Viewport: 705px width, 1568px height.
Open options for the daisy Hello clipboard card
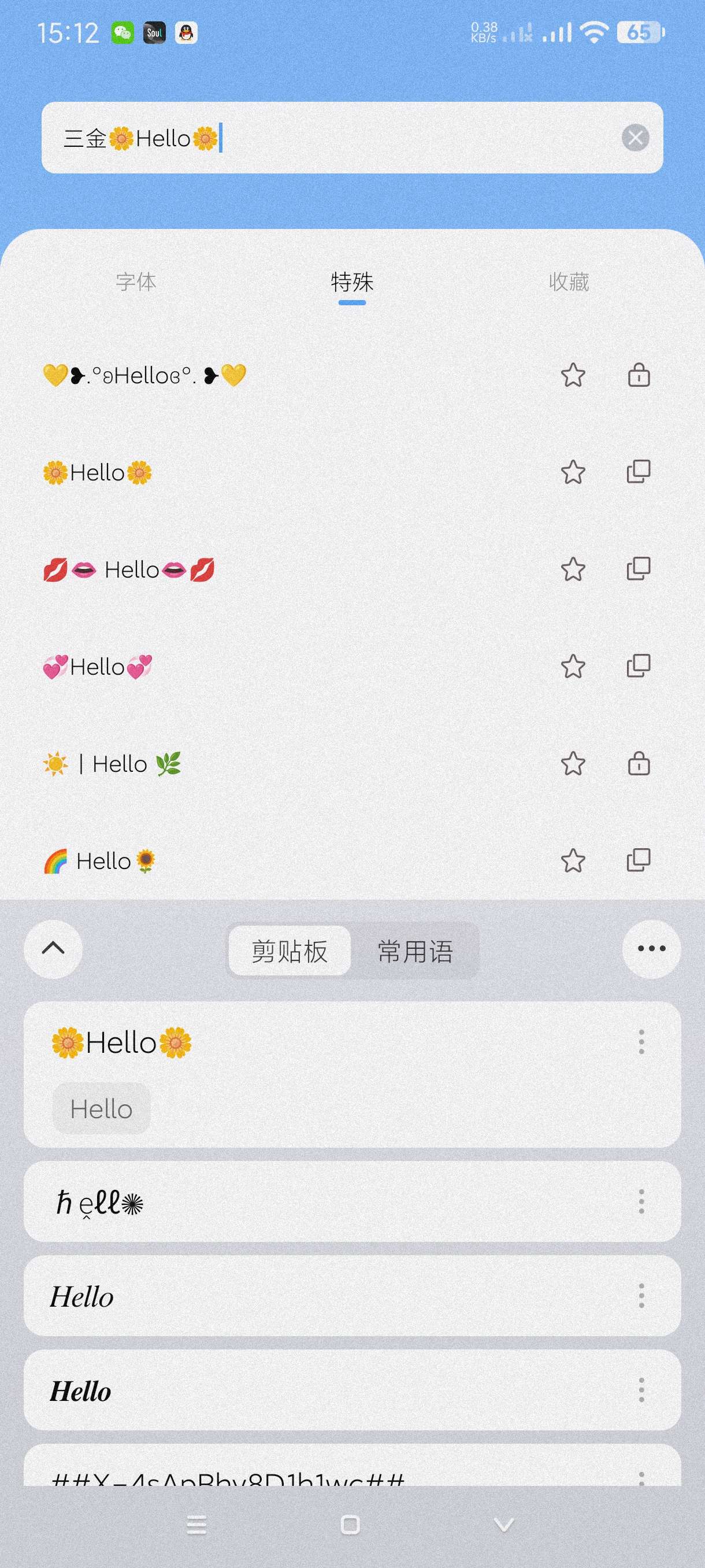click(641, 1041)
